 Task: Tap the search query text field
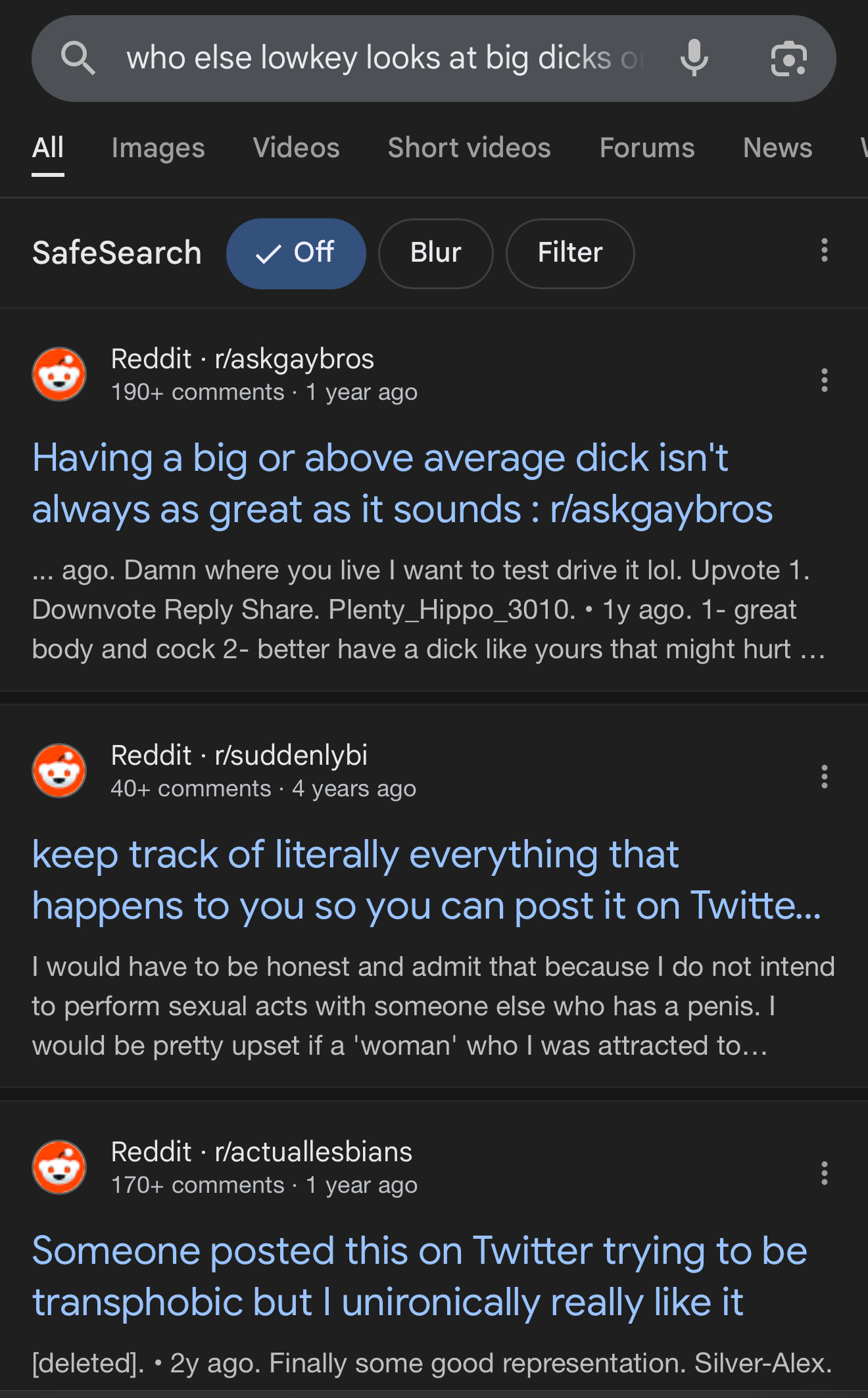click(x=385, y=58)
